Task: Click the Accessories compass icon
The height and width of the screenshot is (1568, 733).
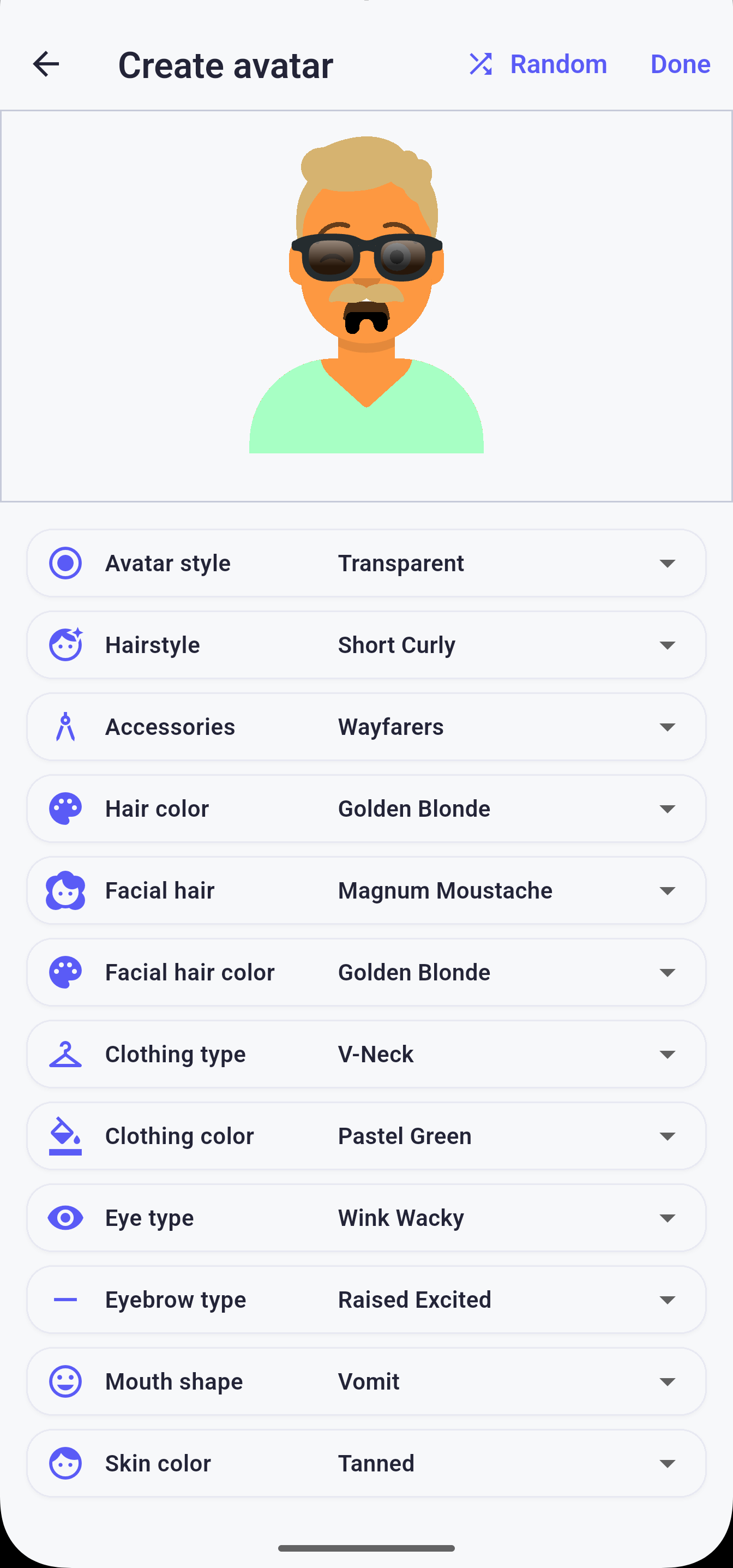Action: coord(65,726)
